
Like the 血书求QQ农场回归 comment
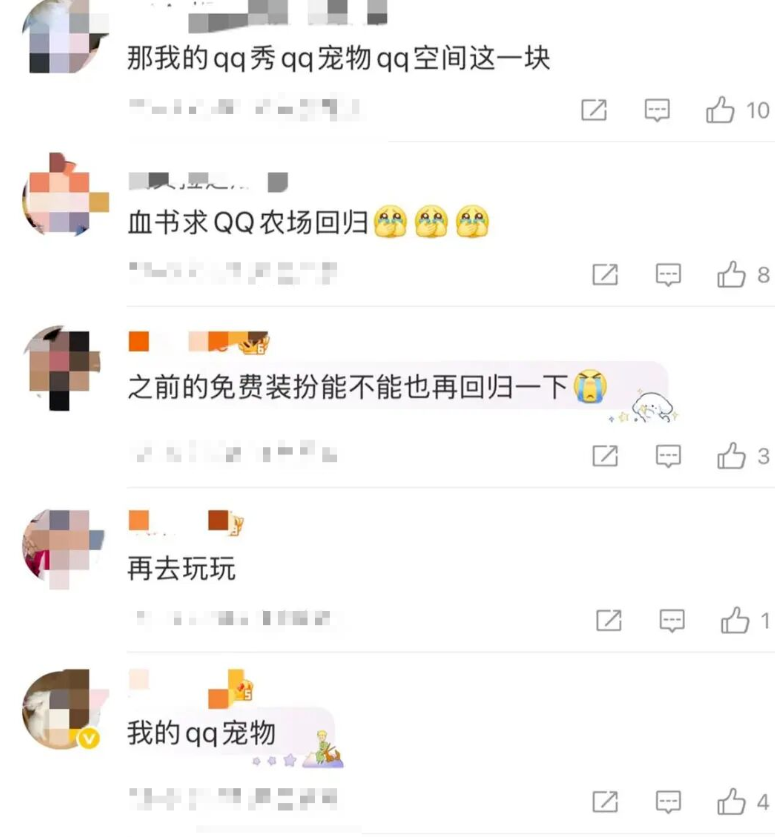(732, 274)
